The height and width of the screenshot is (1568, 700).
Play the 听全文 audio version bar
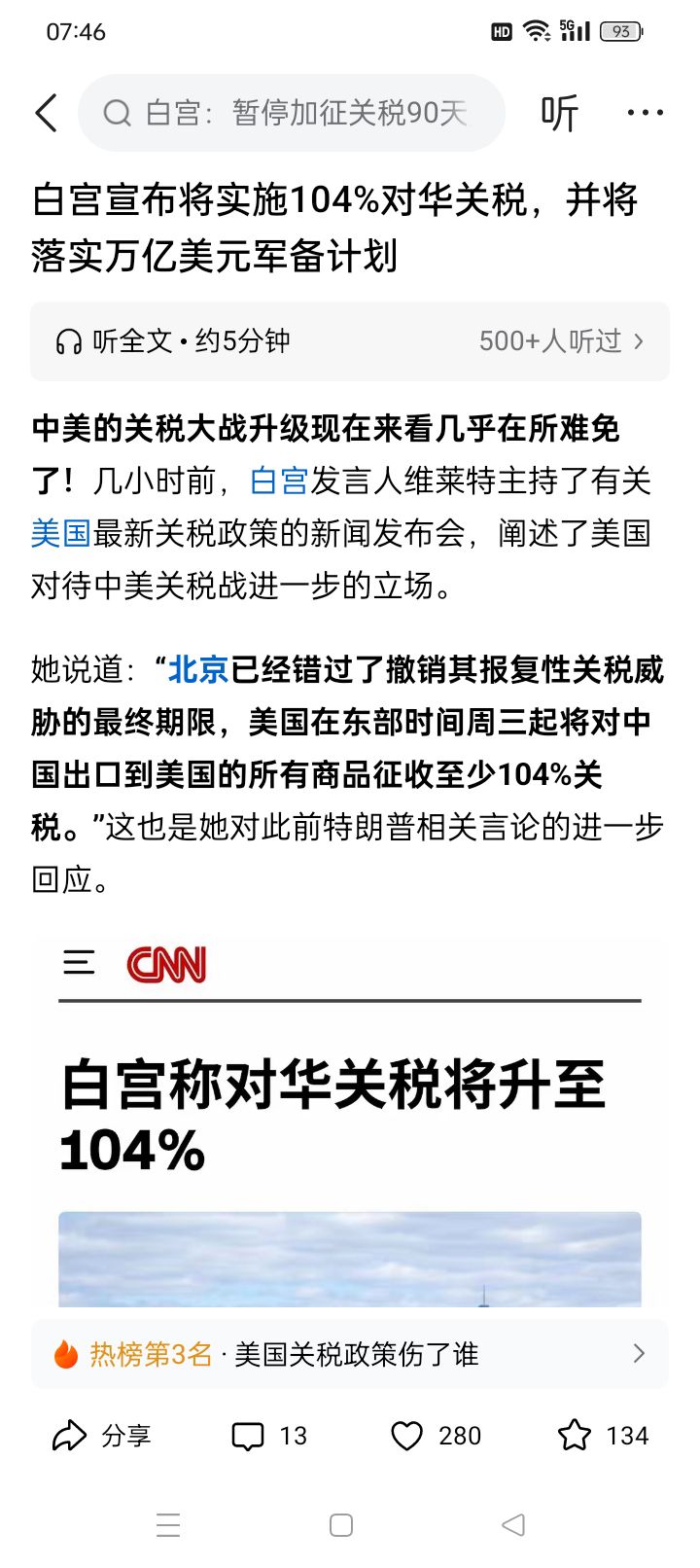[350, 341]
